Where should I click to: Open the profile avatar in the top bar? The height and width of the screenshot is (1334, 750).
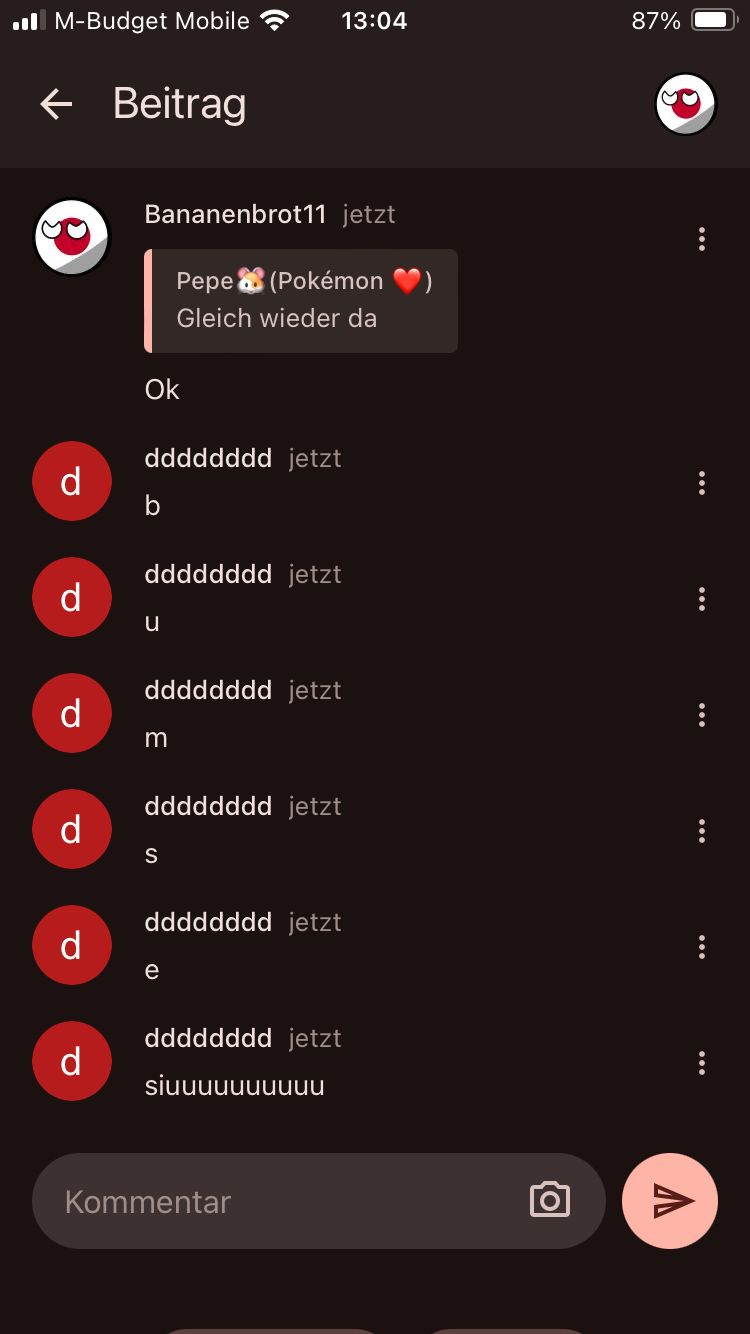tap(685, 104)
